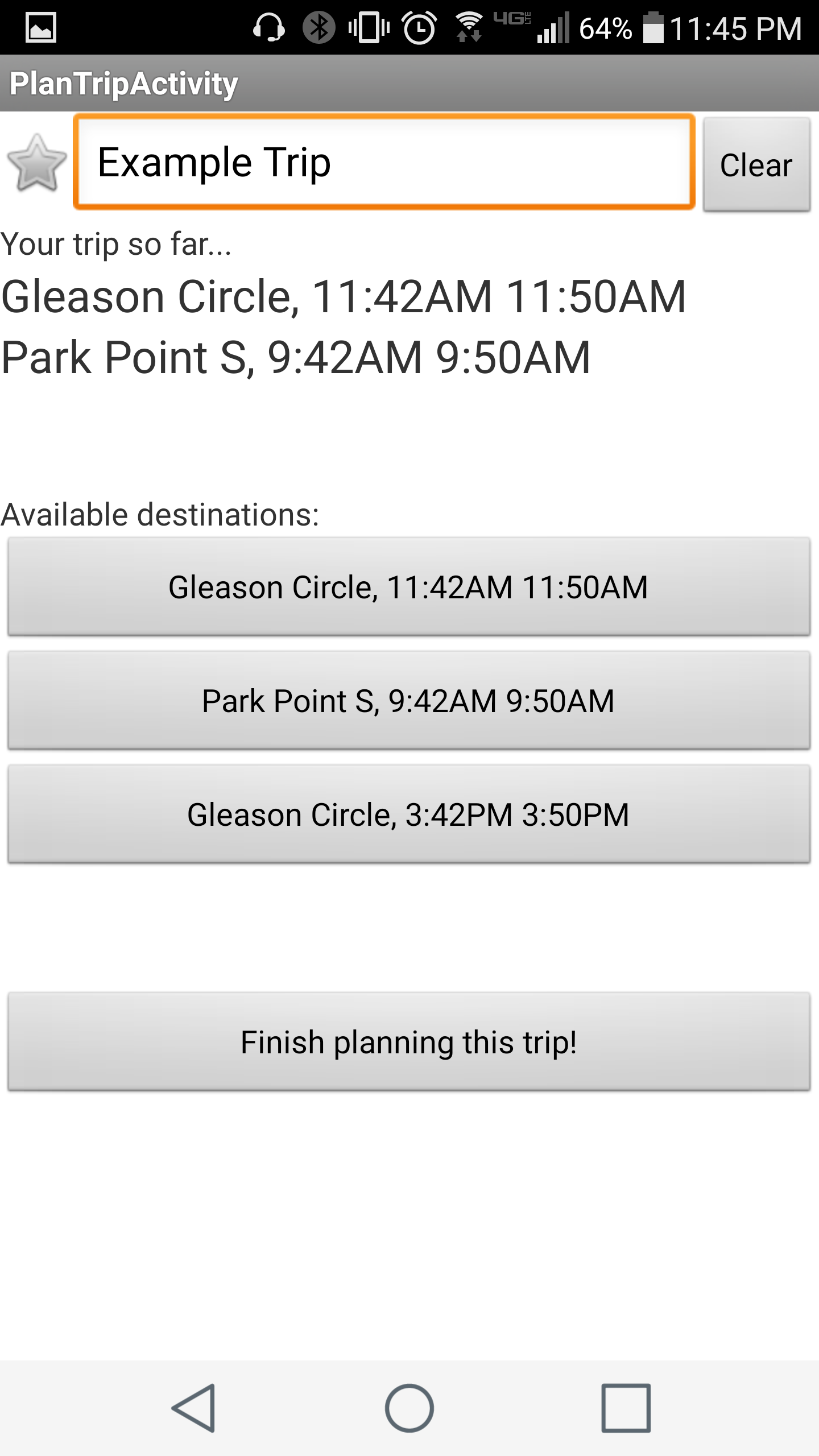The width and height of the screenshot is (819, 1456).
Task: Open the recent apps view
Action: (x=626, y=1408)
